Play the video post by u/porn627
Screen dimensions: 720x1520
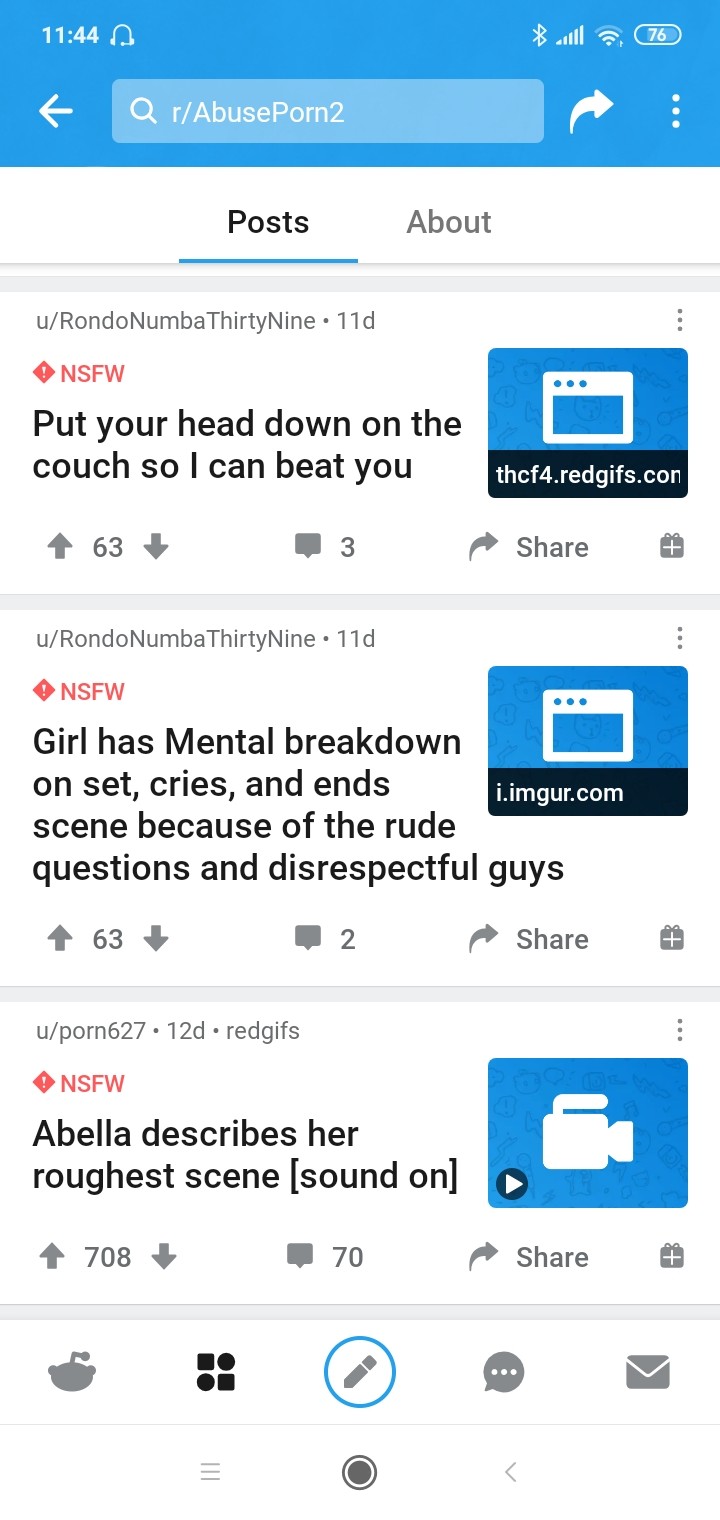[x=587, y=1132]
